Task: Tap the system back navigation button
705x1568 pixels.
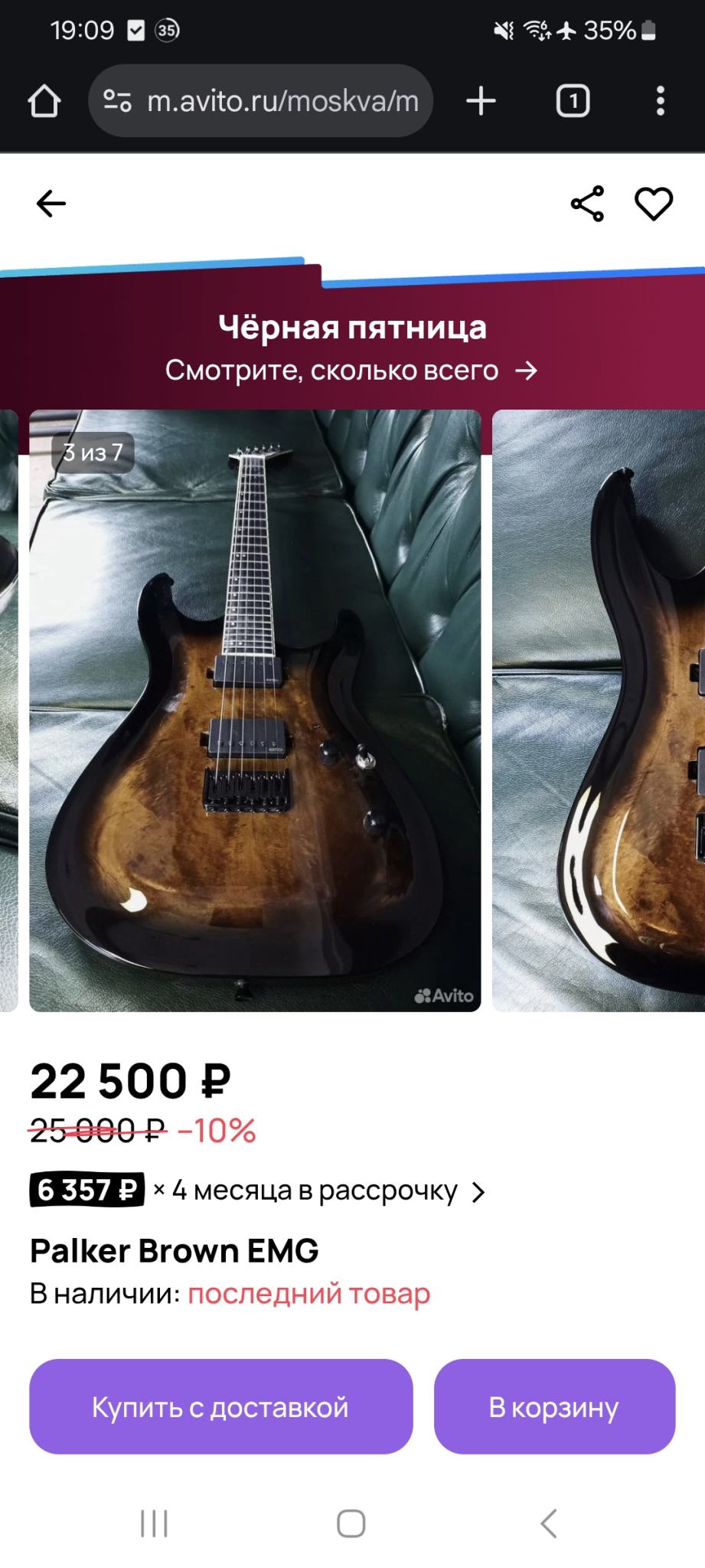Action: (x=549, y=1524)
